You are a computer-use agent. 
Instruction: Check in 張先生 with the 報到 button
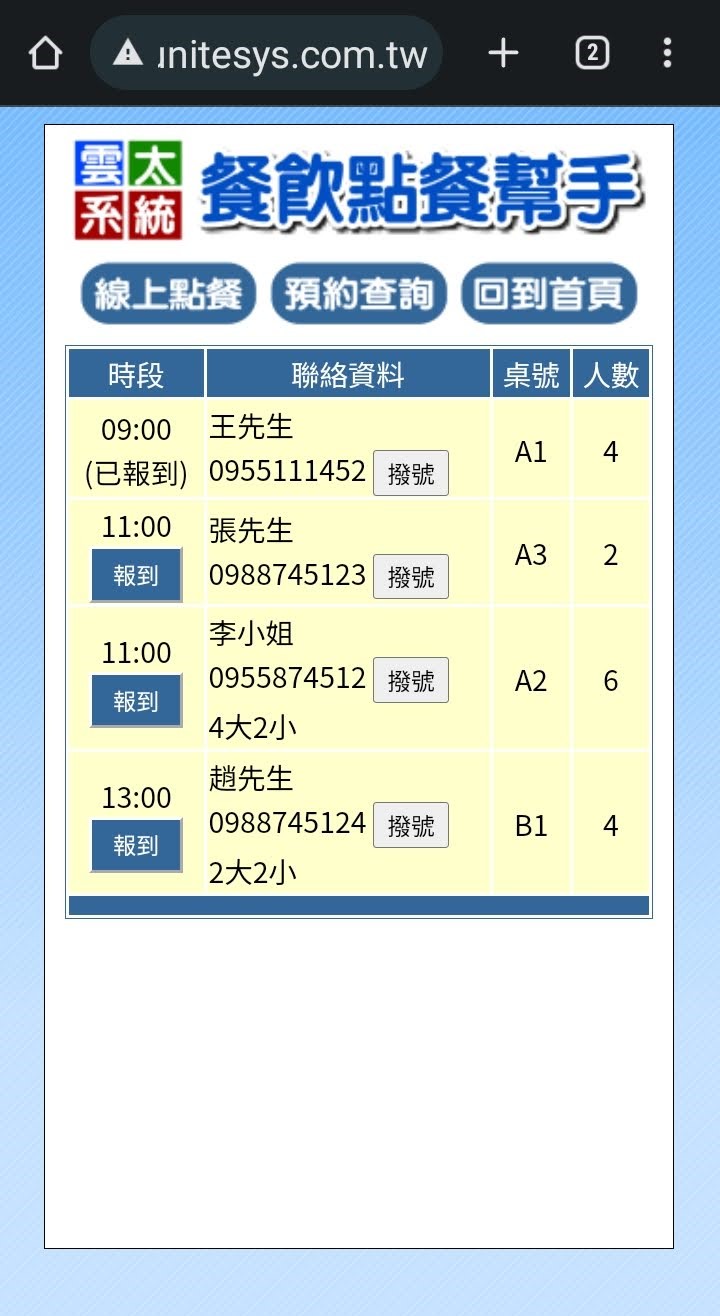coord(136,575)
